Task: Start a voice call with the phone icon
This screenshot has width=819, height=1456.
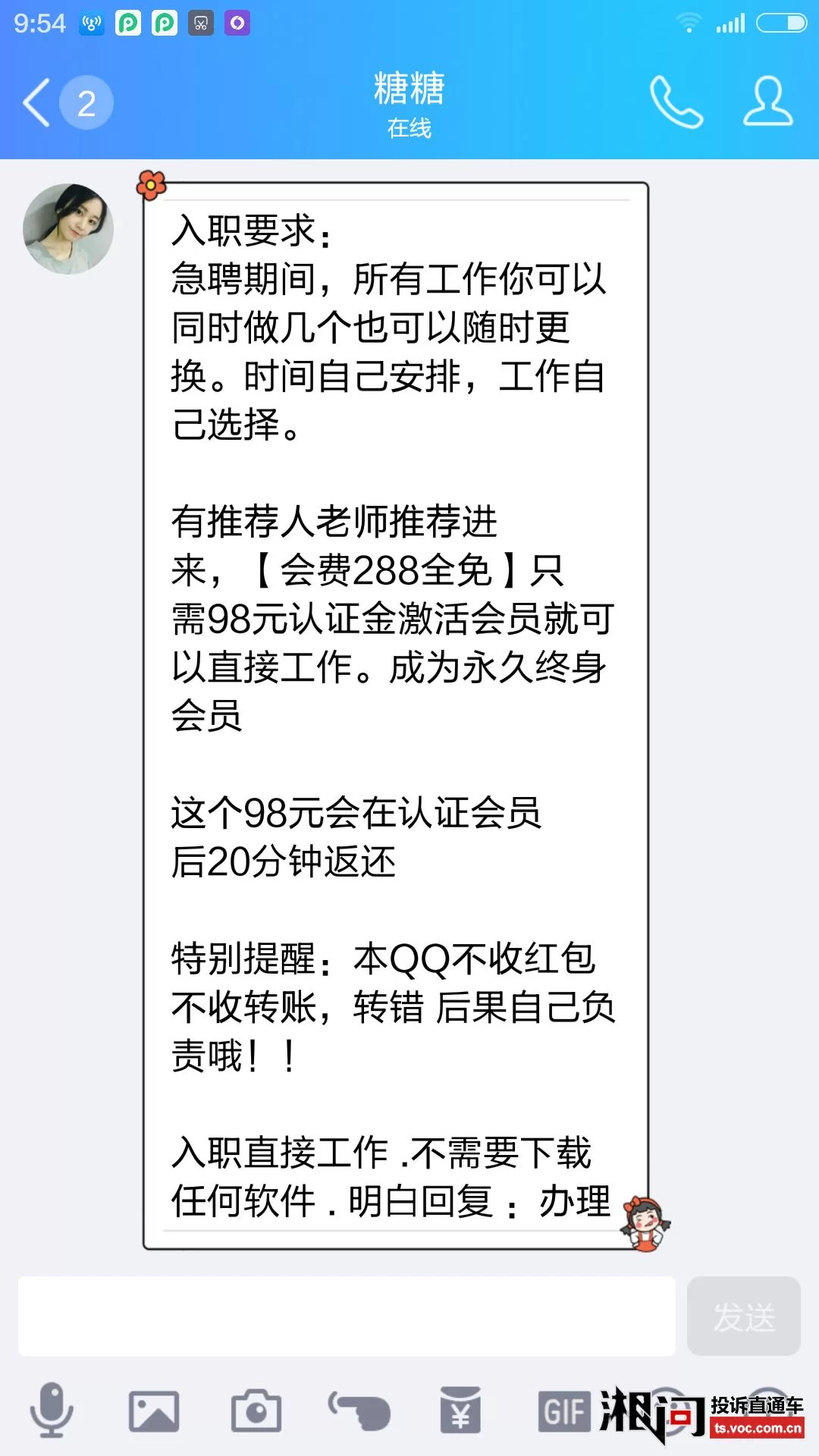Action: (x=677, y=102)
